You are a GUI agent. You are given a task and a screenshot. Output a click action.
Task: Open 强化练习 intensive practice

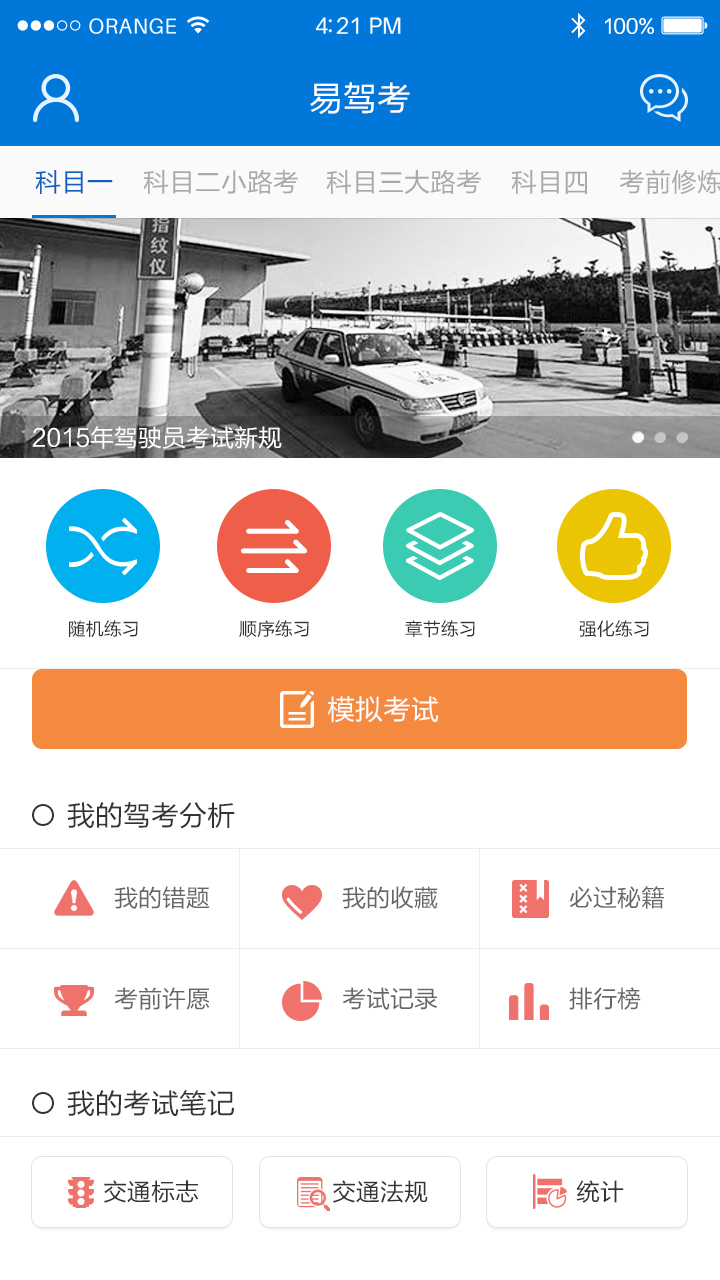614,546
